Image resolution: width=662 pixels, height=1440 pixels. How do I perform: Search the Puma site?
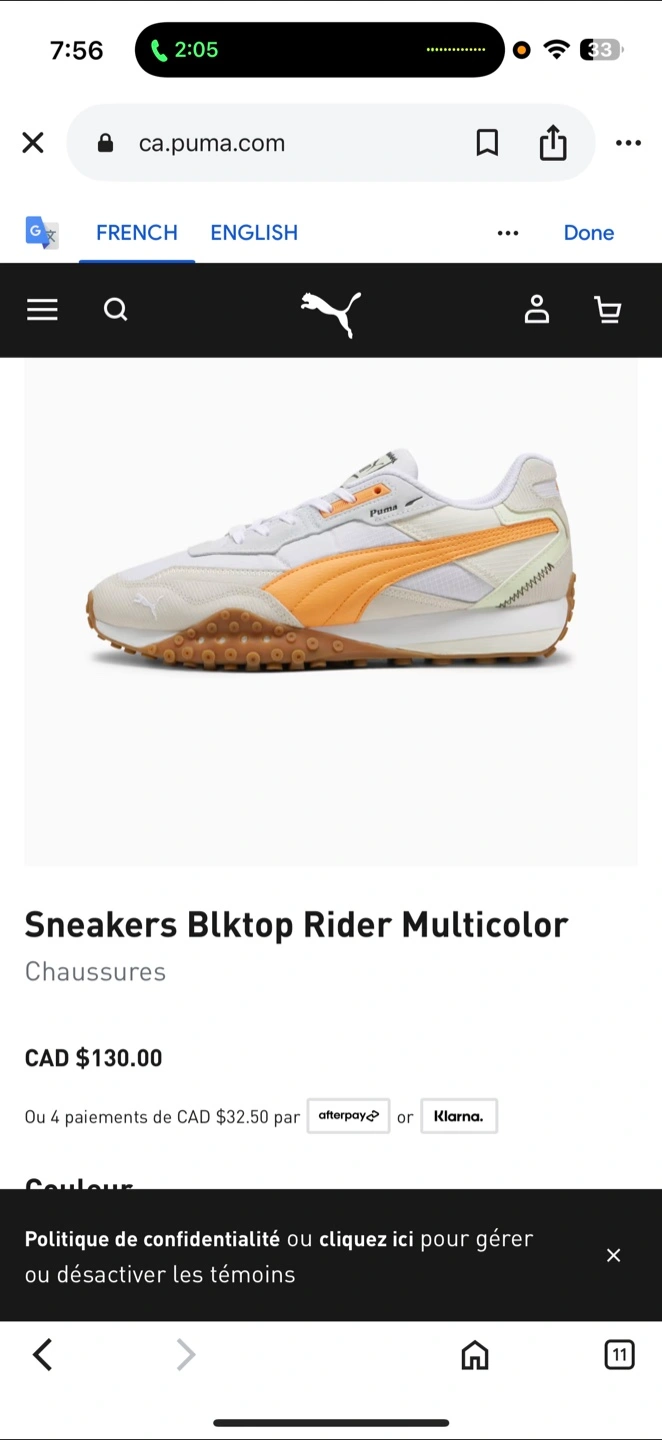[x=116, y=310]
